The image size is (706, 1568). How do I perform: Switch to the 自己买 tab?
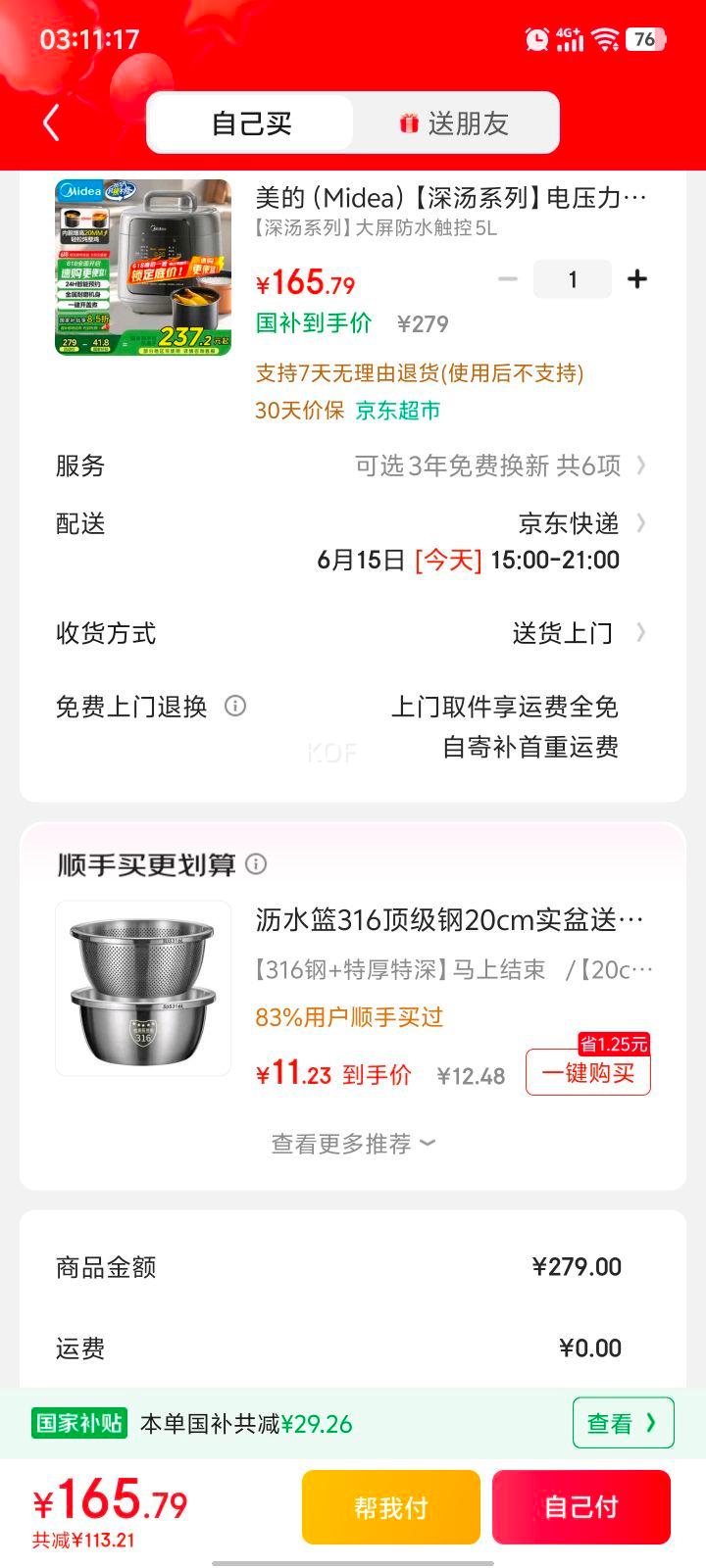pos(251,123)
